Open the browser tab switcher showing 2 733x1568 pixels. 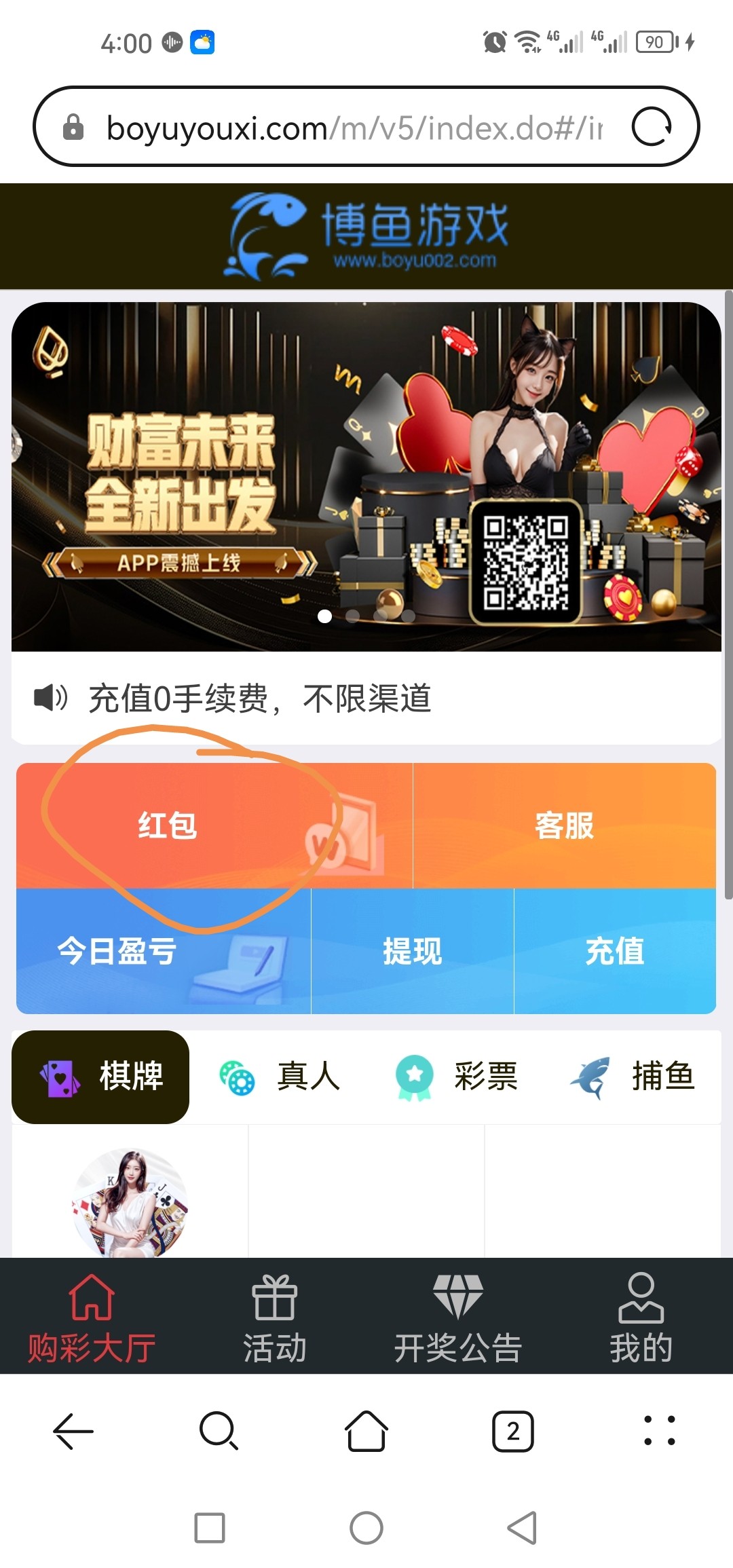pos(512,1431)
